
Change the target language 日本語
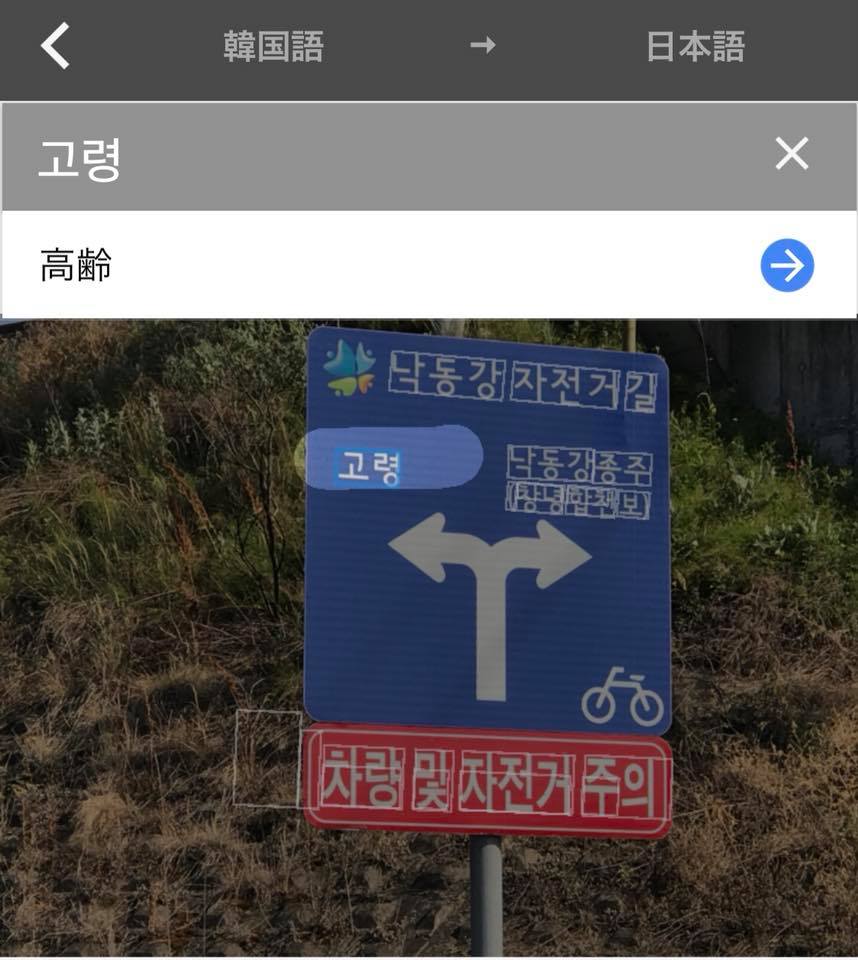695,47
